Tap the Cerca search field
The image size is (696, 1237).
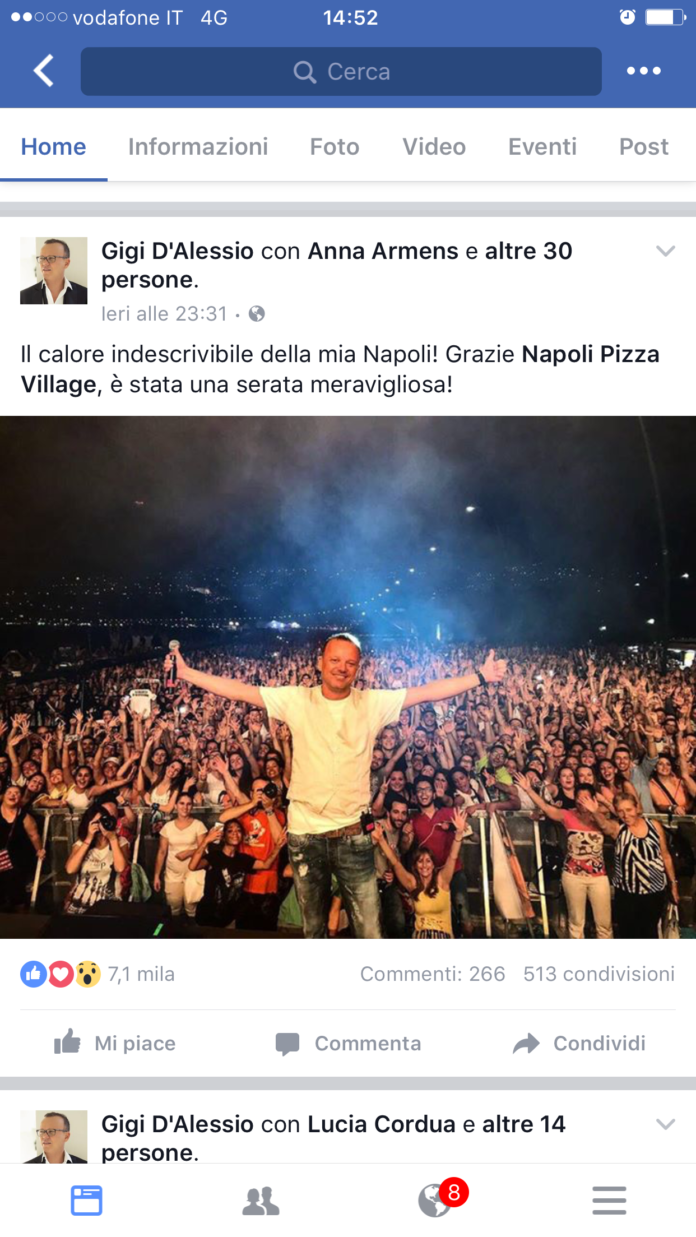point(341,72)
